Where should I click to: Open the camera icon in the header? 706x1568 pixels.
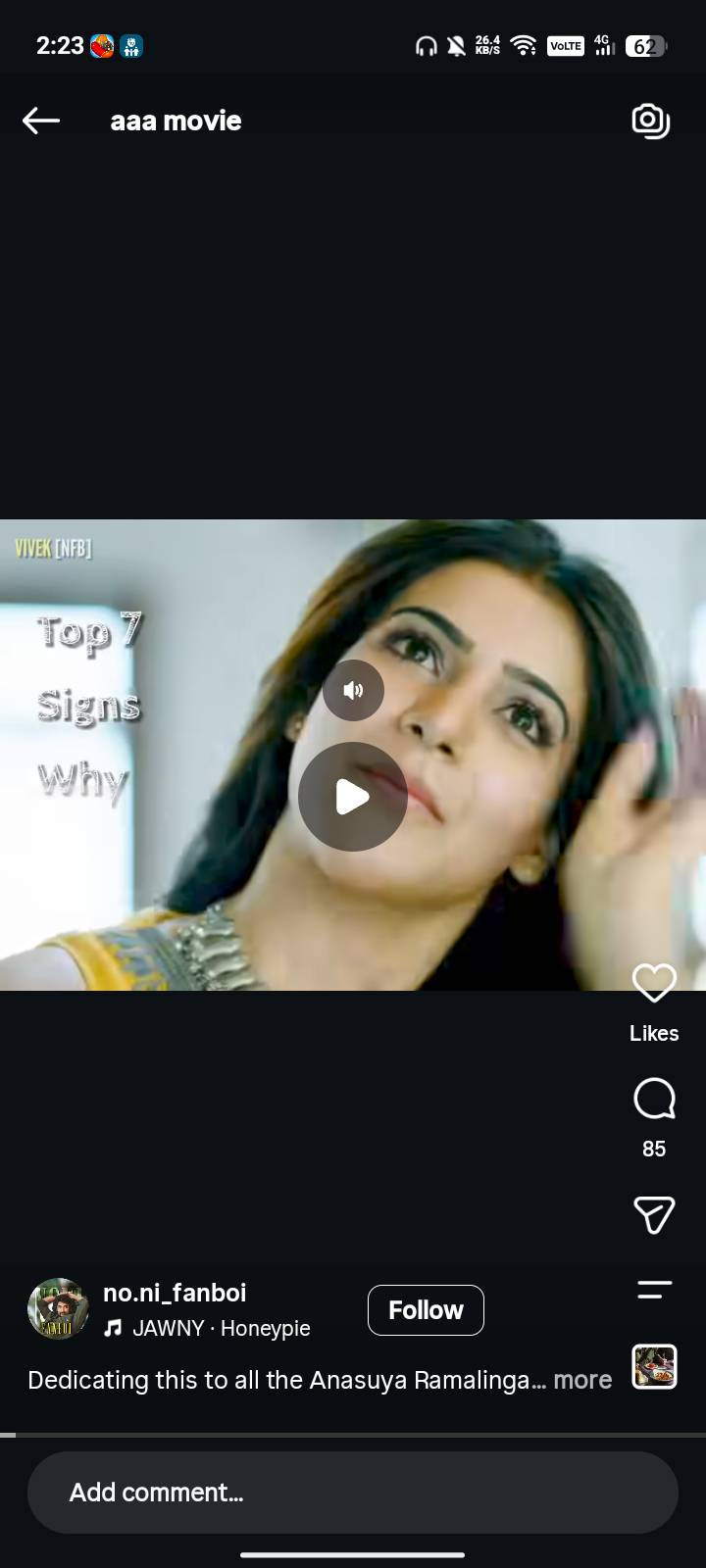pyautogui.click(x=650, y=121)
